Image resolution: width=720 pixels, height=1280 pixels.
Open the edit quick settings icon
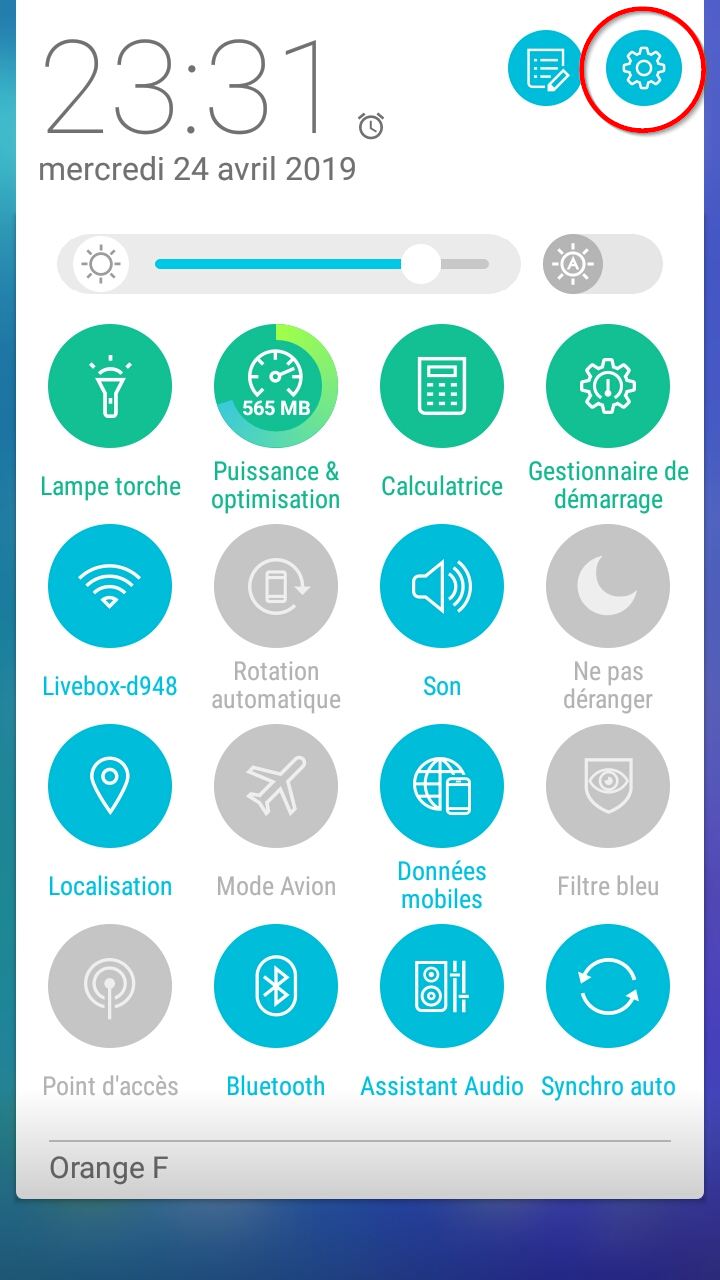coord(545,68)
